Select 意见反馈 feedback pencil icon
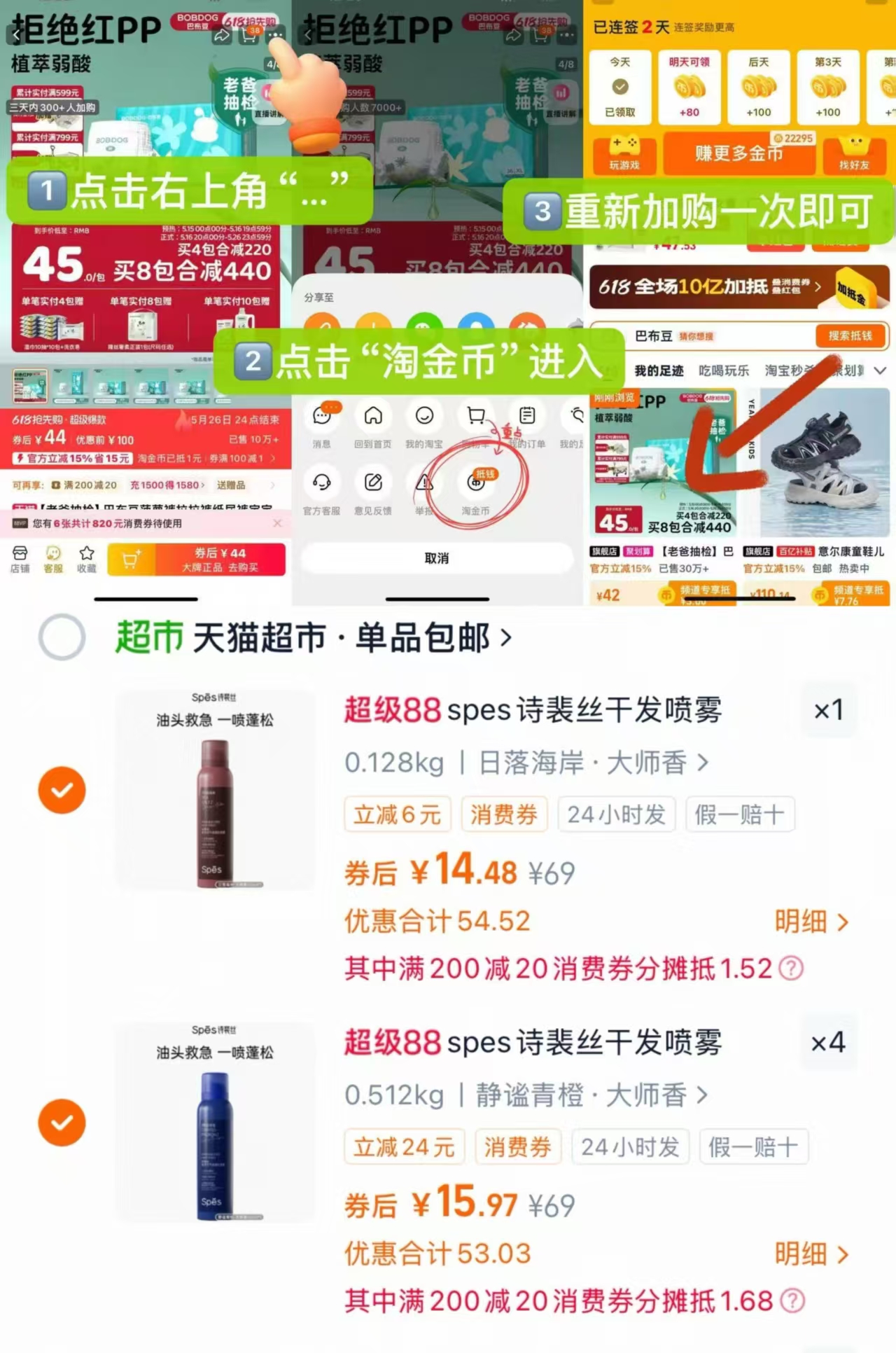This screenshot has width=896, height=1353. click(373, 483)
